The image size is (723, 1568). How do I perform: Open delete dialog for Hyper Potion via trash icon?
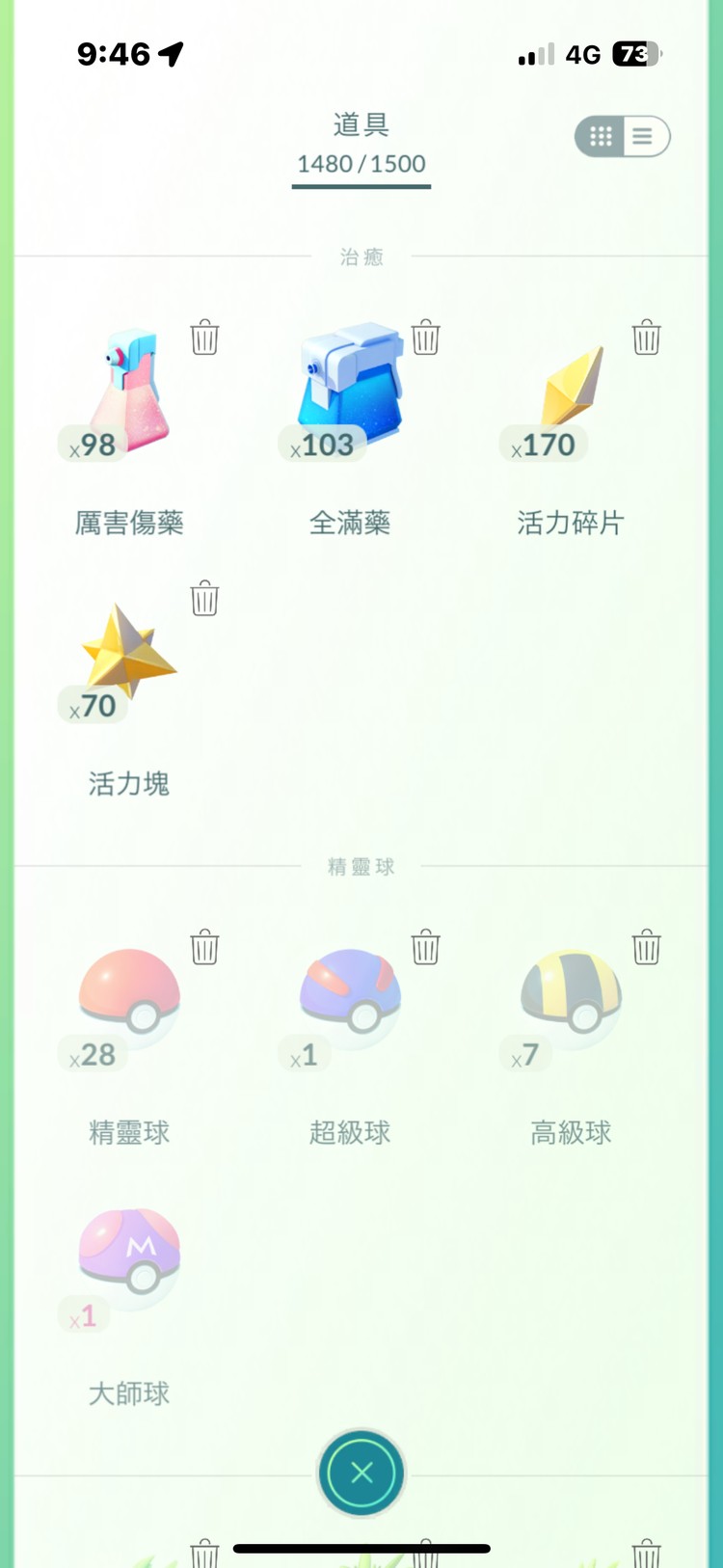pos(204,338)
